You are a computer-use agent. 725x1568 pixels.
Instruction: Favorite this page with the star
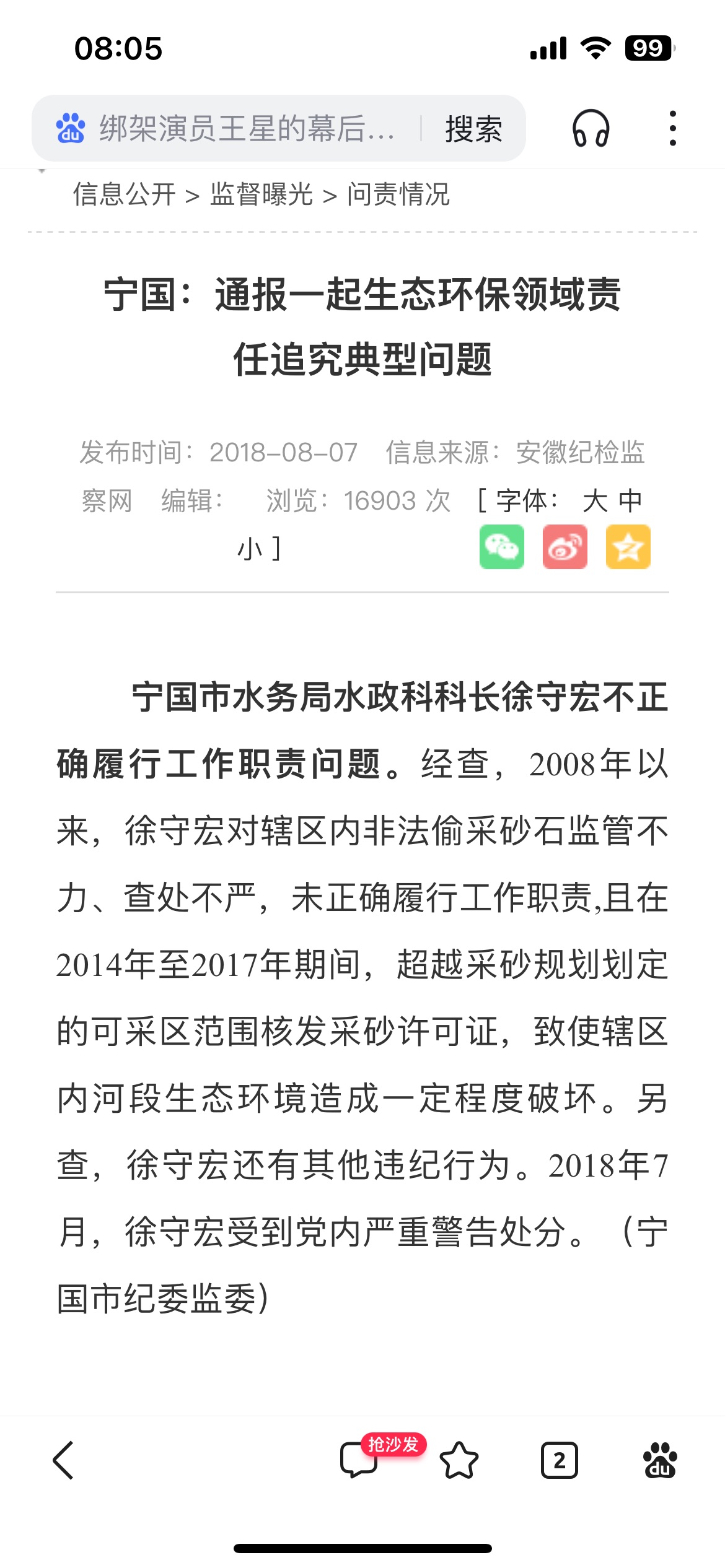[459, 1460]
